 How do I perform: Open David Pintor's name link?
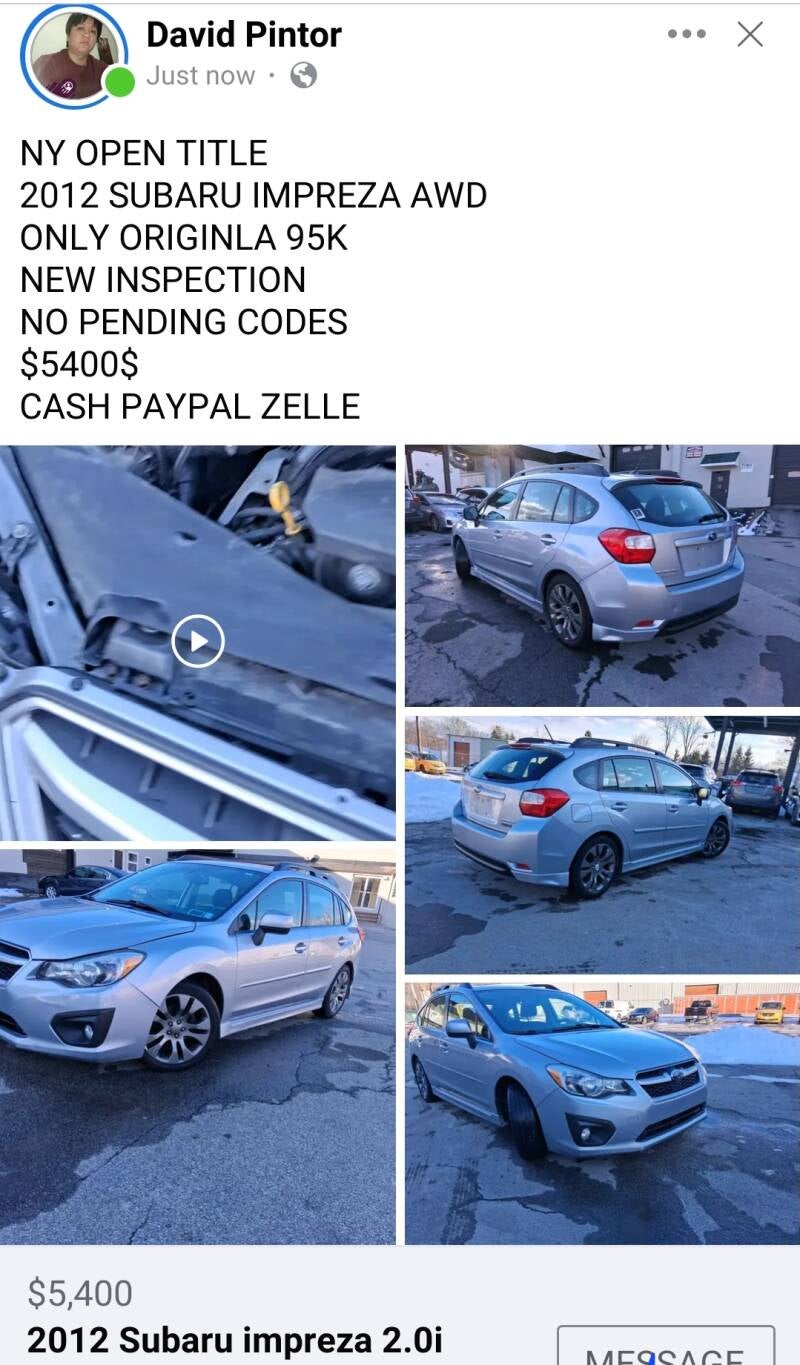244,35
